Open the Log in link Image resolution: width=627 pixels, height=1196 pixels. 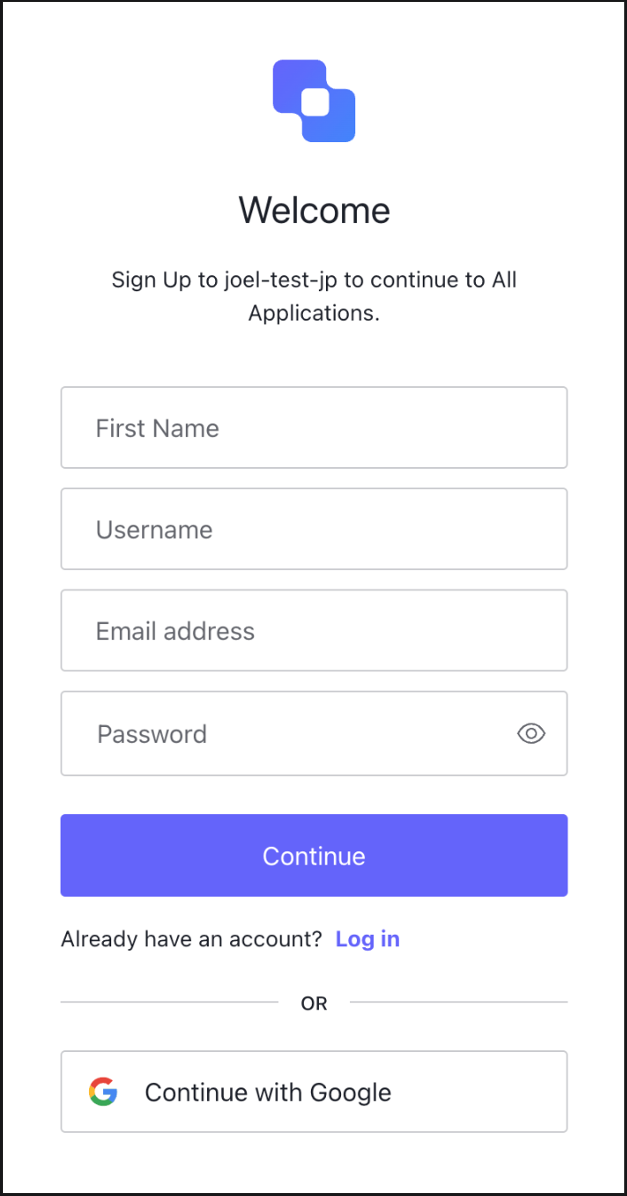coord(367,939)
